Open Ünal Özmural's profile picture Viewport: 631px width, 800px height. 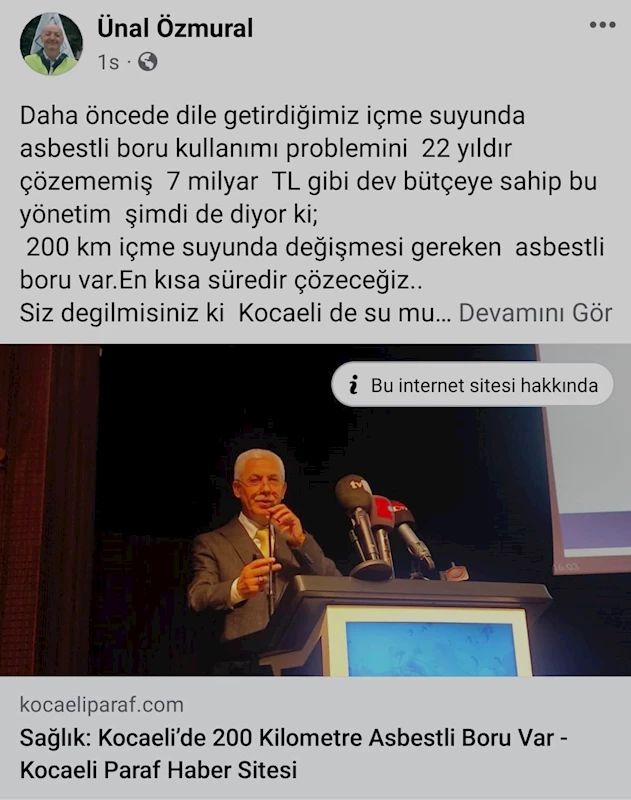52,44
